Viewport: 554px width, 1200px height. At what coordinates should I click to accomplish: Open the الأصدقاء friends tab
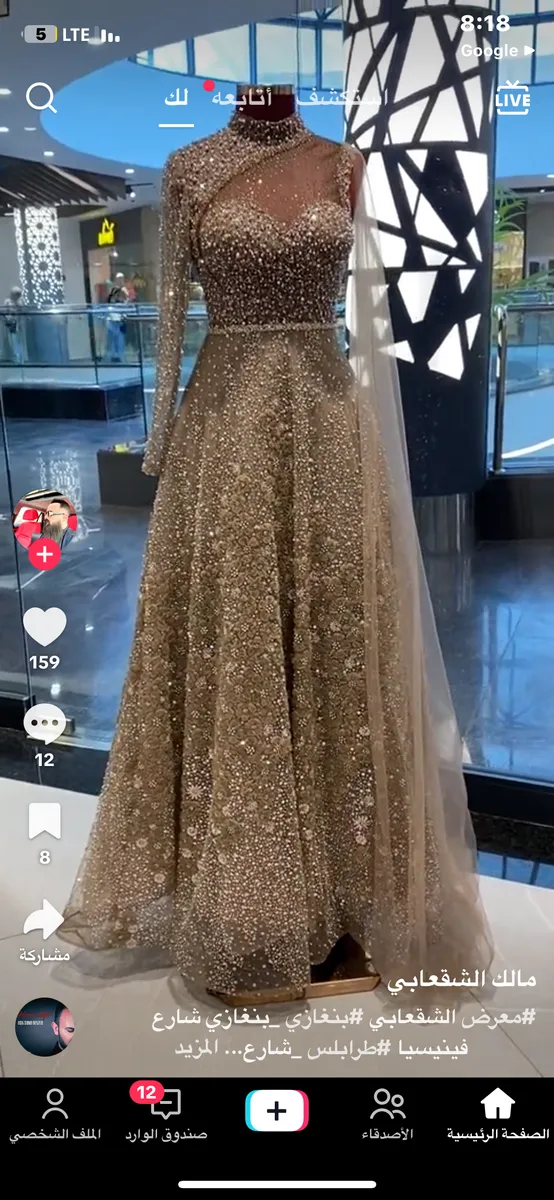pyautogui.click(x=388, y=1115)
